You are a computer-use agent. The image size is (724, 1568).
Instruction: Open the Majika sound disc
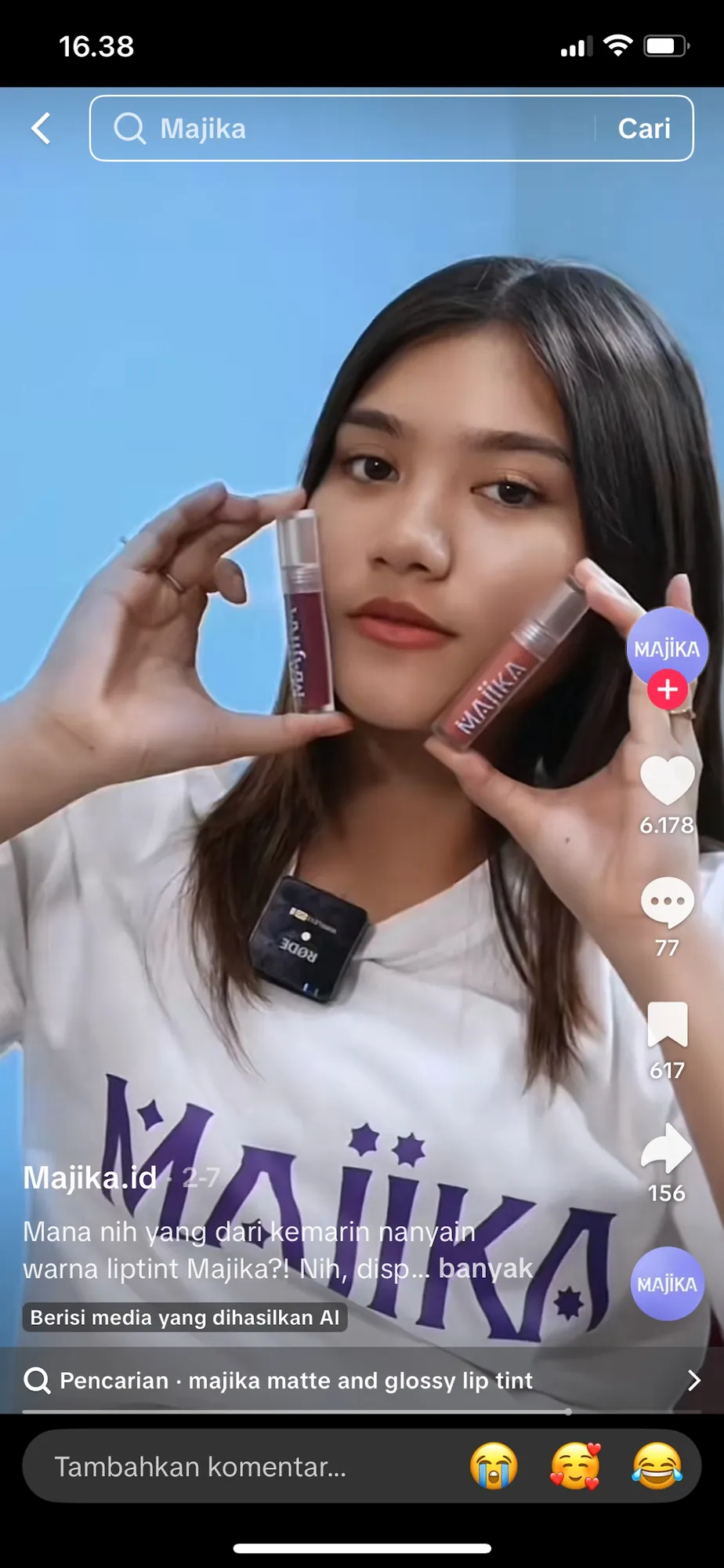coord(667,1284)
